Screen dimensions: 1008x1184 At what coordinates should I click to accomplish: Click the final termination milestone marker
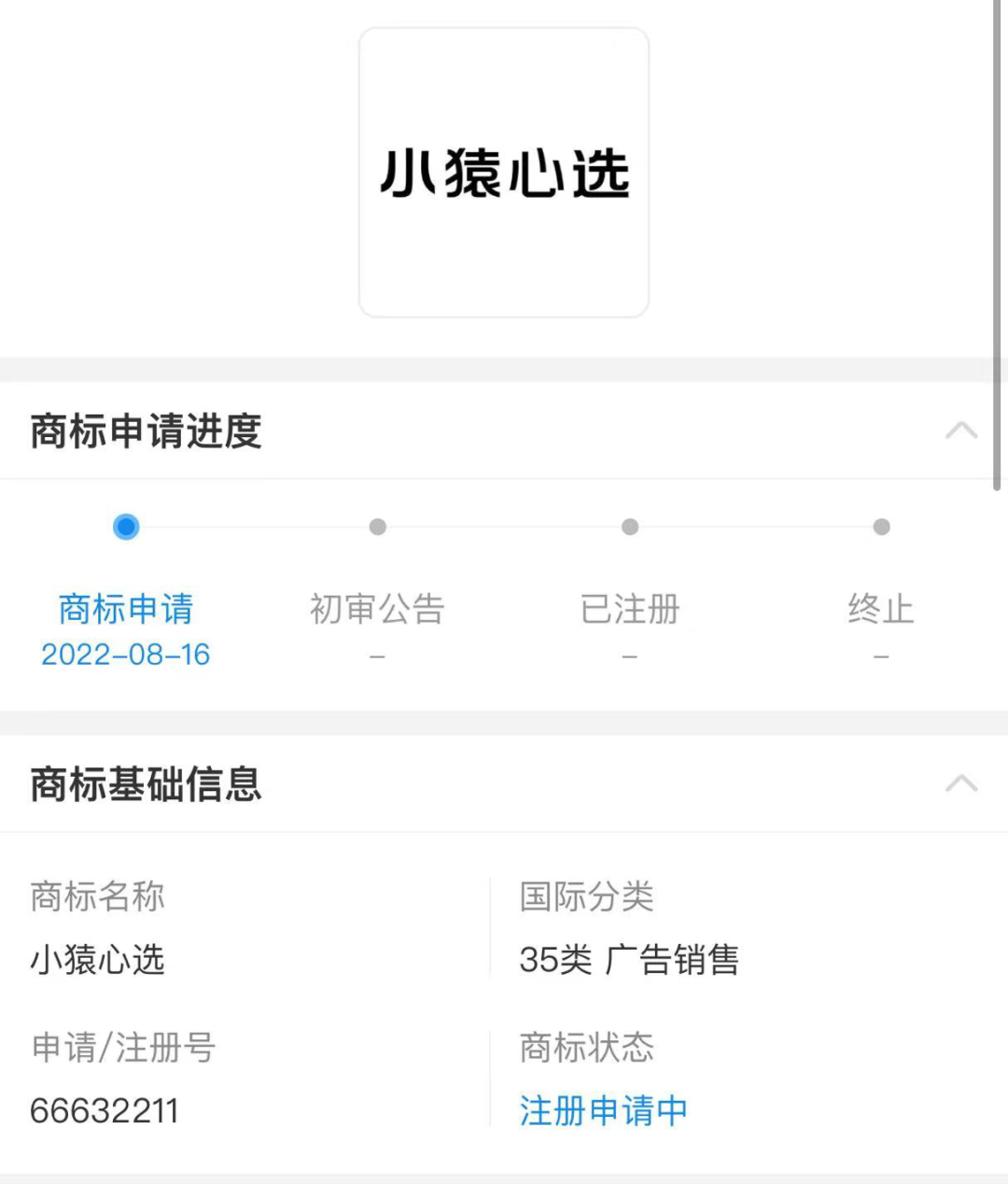880,527
